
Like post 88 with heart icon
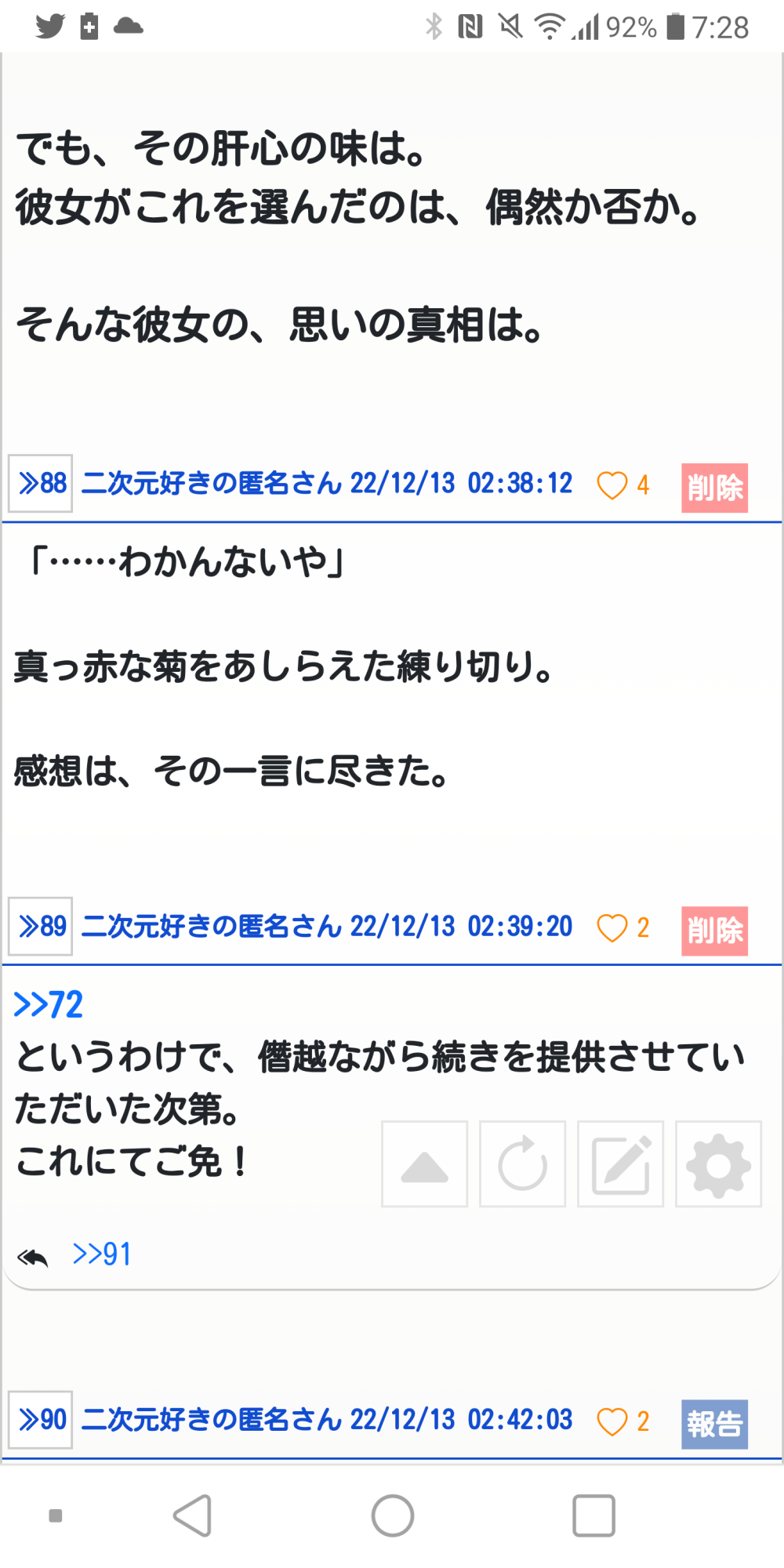[x=612, y=485]
